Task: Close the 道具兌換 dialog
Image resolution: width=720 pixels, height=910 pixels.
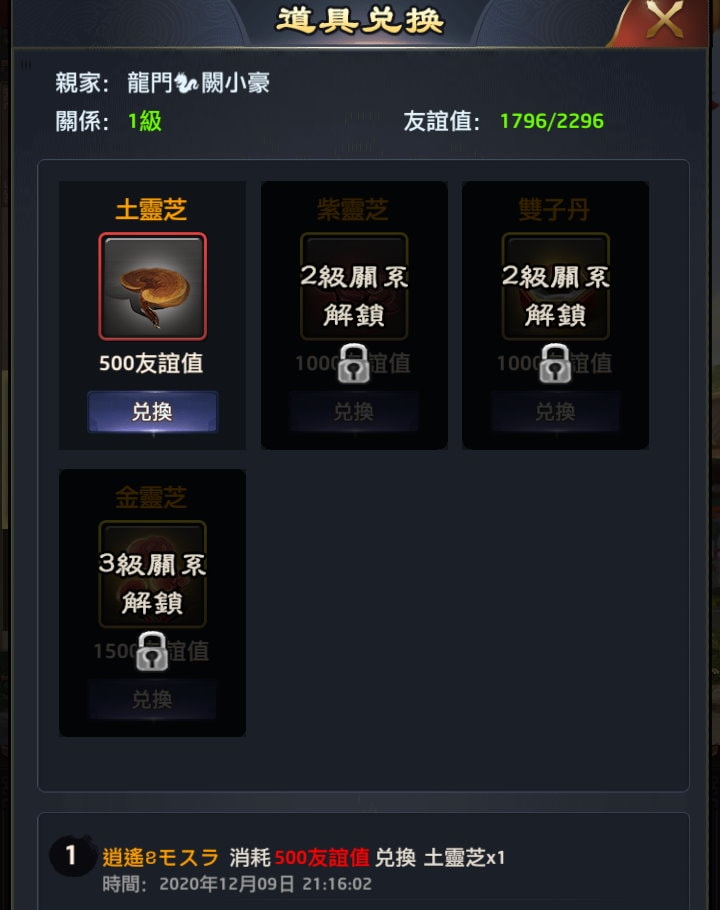Action: [663, 21]
